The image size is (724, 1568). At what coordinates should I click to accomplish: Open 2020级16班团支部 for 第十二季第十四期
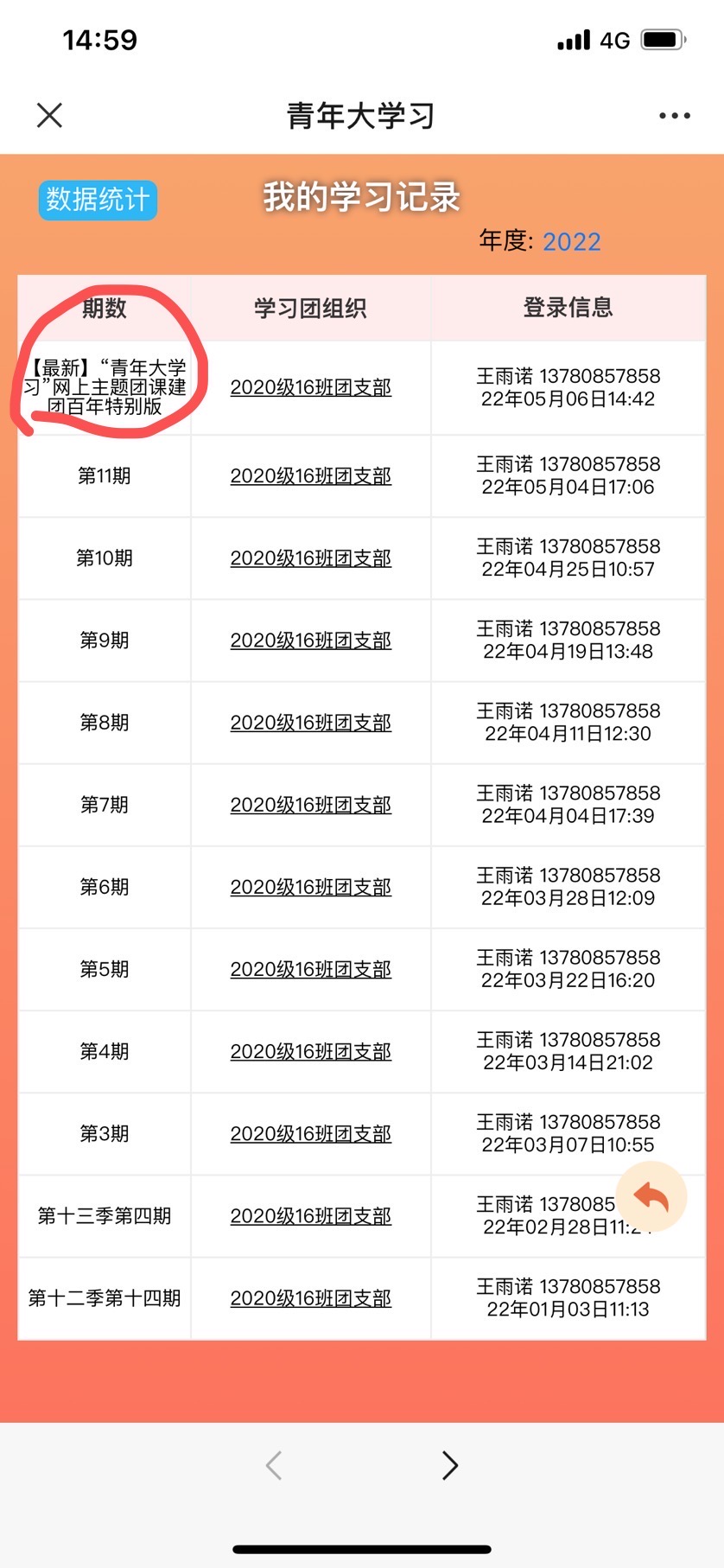point(310,1298)
